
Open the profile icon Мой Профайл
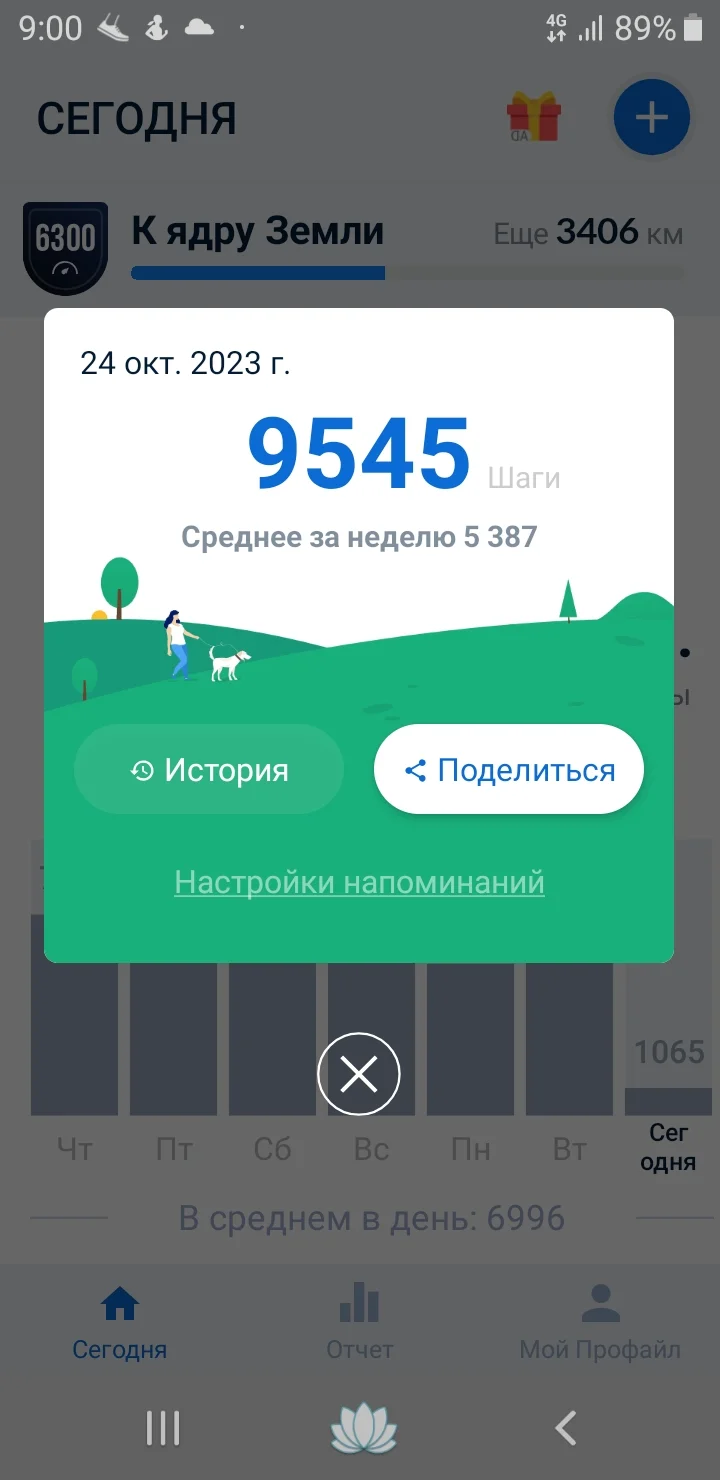[x=600, y=1300]
